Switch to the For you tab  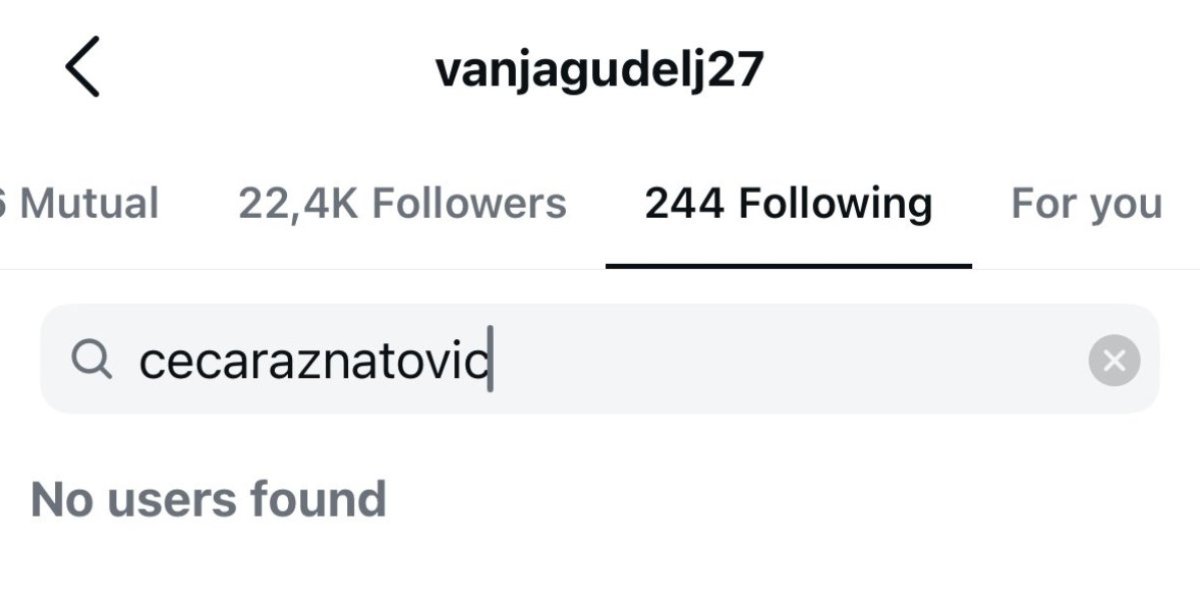coord(1086,204)
